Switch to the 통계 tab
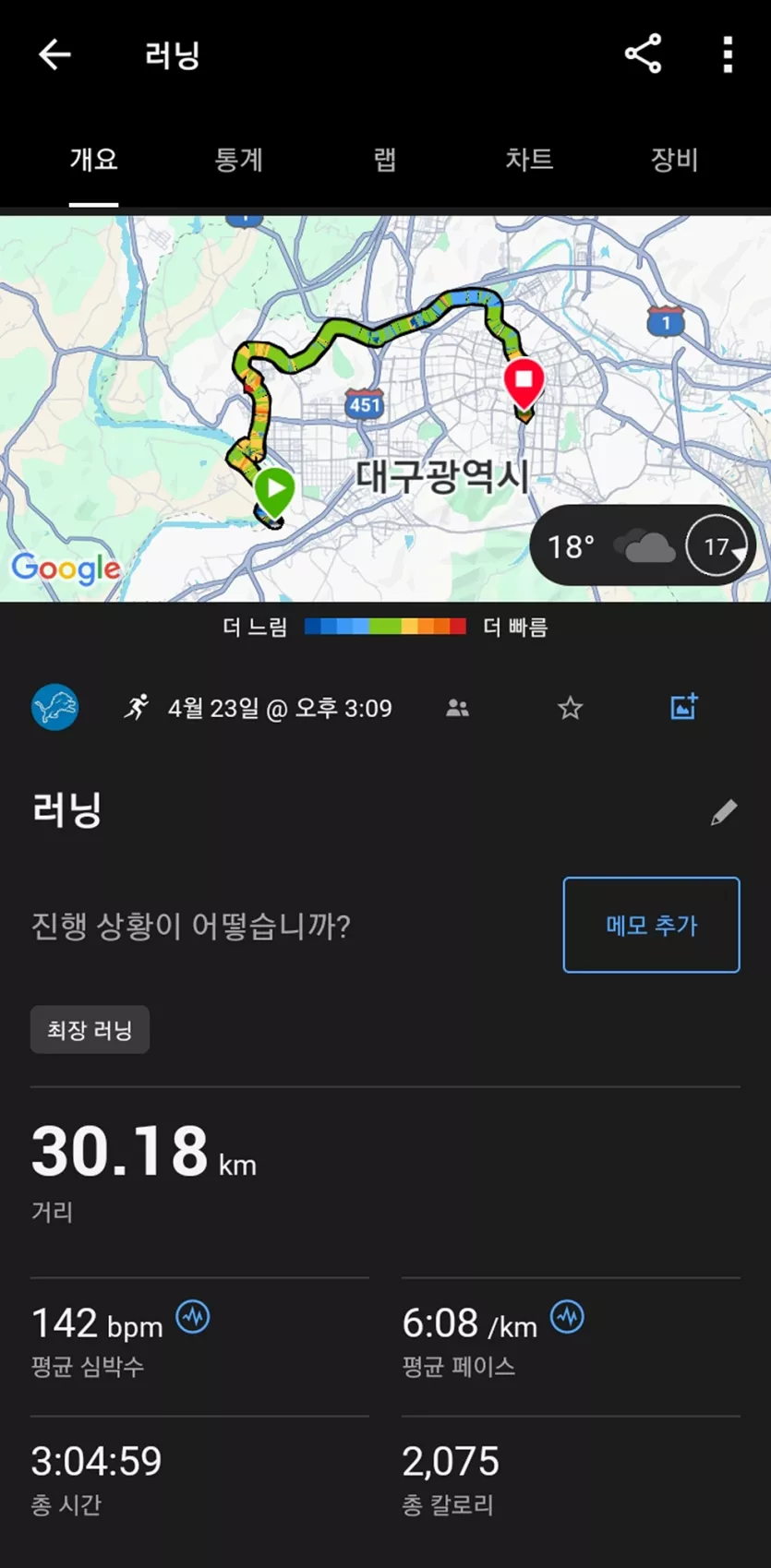 tap(239, 160)
